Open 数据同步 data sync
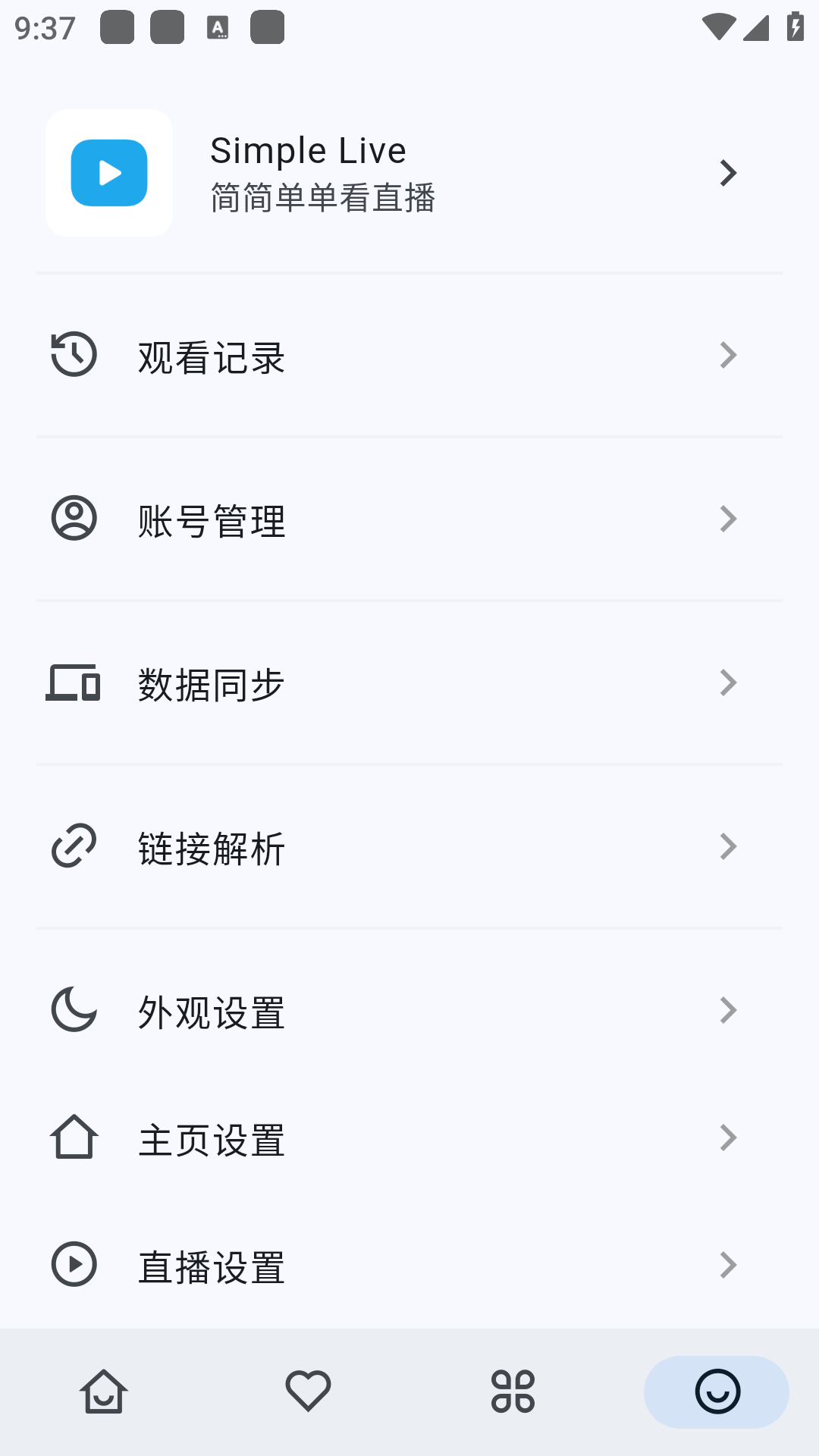Image resolution: width=819 pixels, height=1456 pixels. click(x=409, y=683)
